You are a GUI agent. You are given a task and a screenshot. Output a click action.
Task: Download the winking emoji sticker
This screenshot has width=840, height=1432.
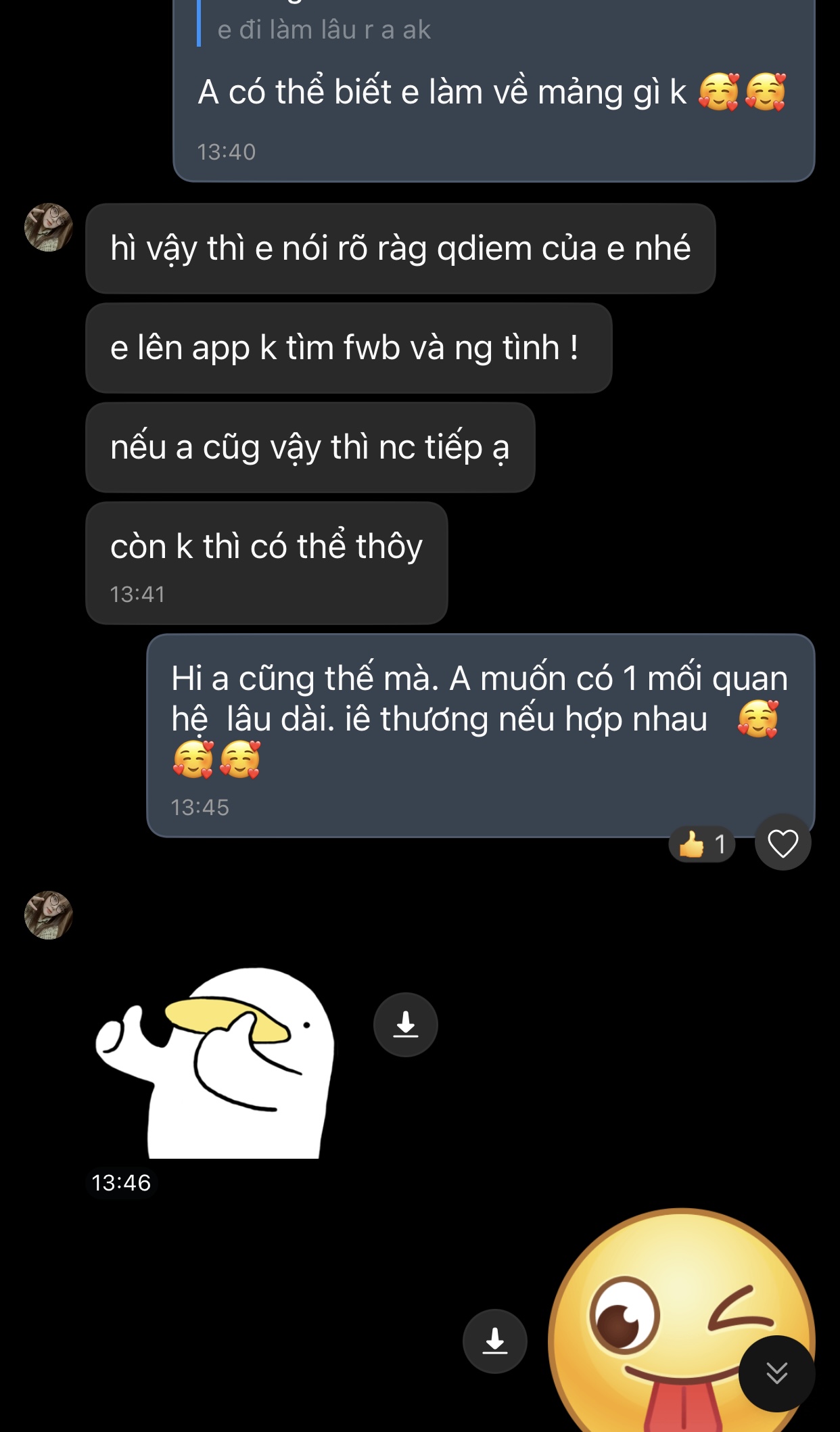[x=494, y=1341]
